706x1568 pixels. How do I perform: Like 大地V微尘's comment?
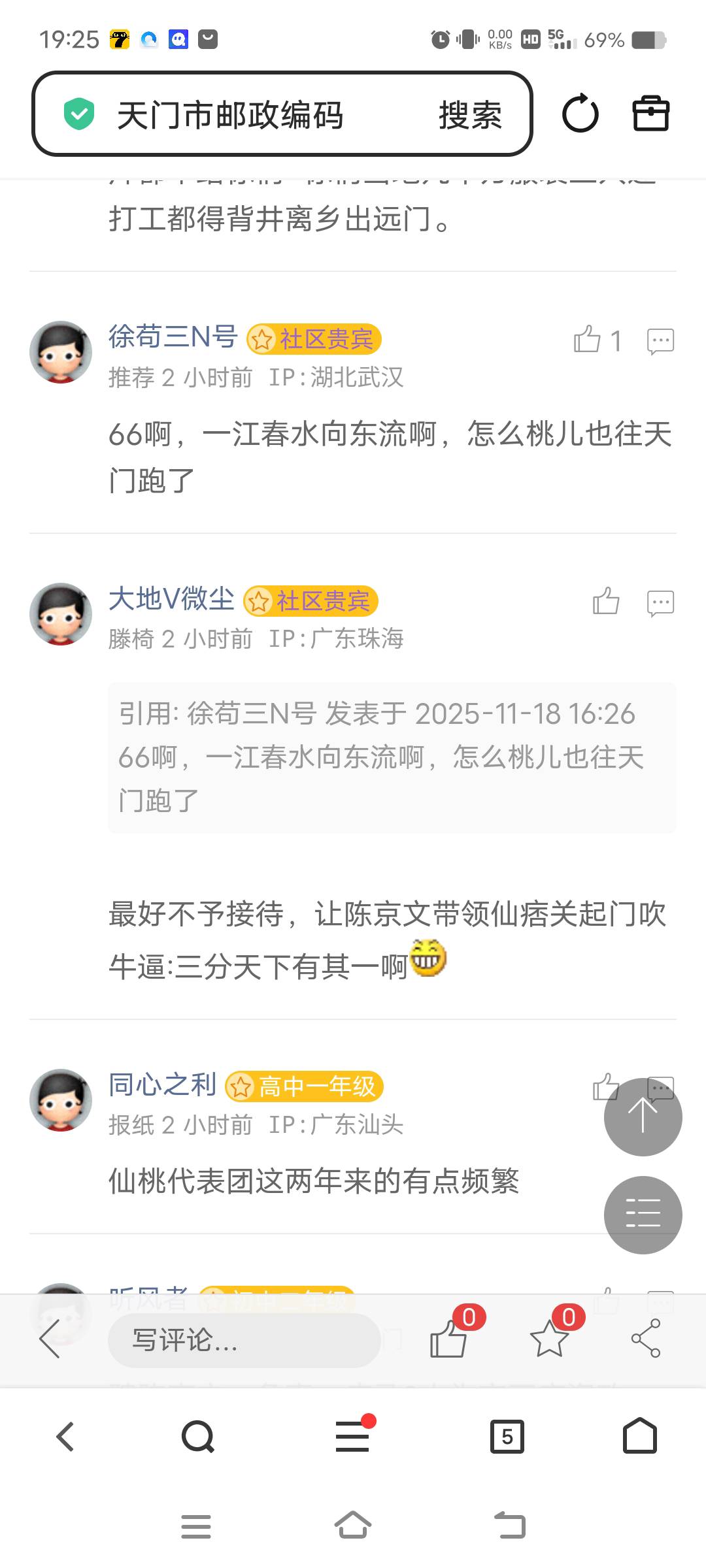pos(606,602)
